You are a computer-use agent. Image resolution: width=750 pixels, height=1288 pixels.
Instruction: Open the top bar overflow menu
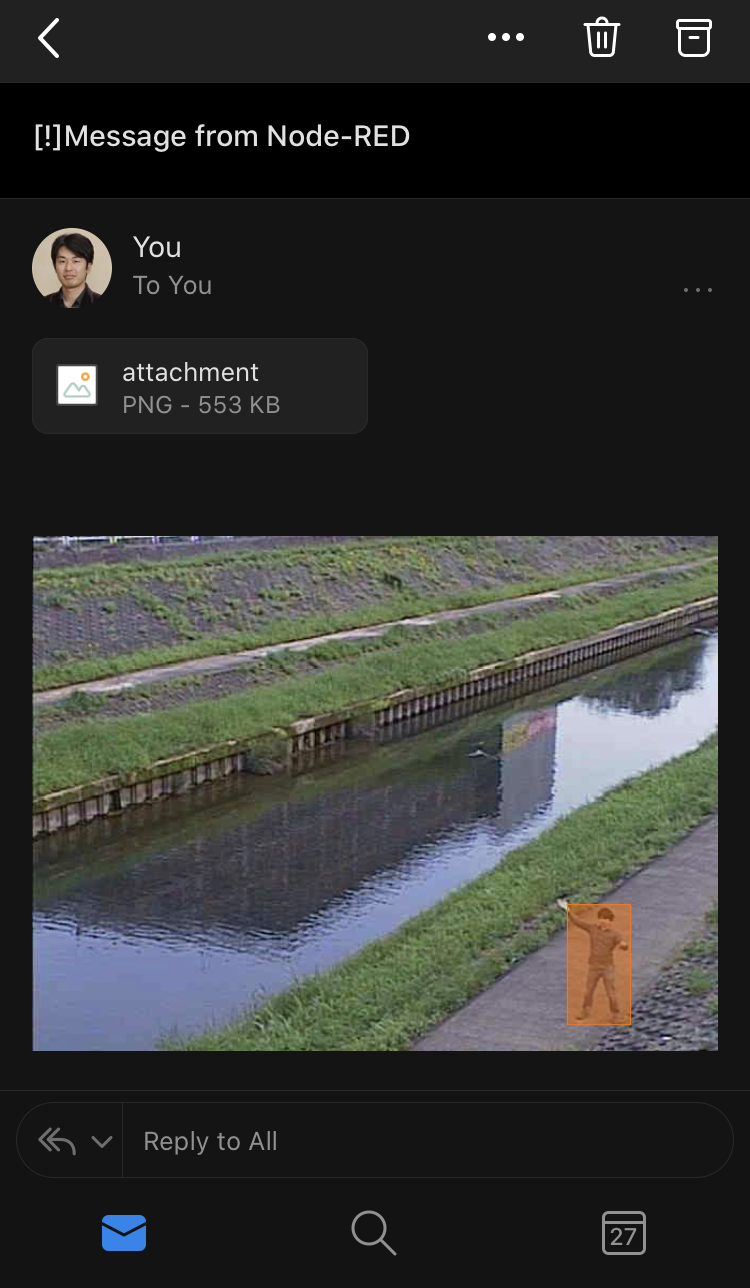coord(505,38)
